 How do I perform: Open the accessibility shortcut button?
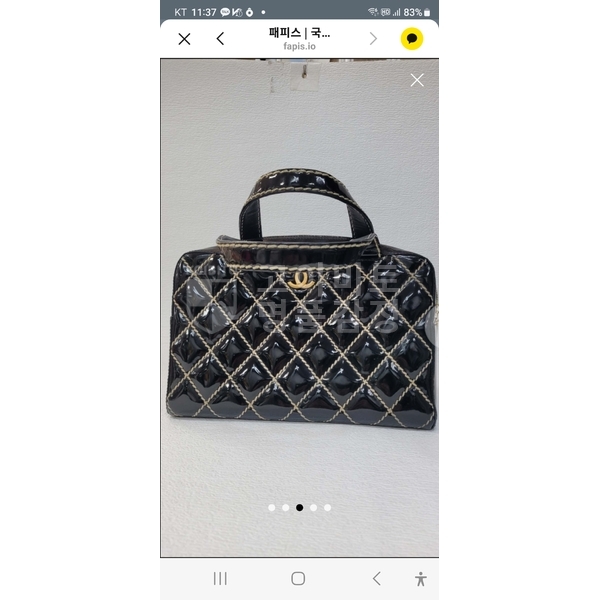click(x=421, y=578)
